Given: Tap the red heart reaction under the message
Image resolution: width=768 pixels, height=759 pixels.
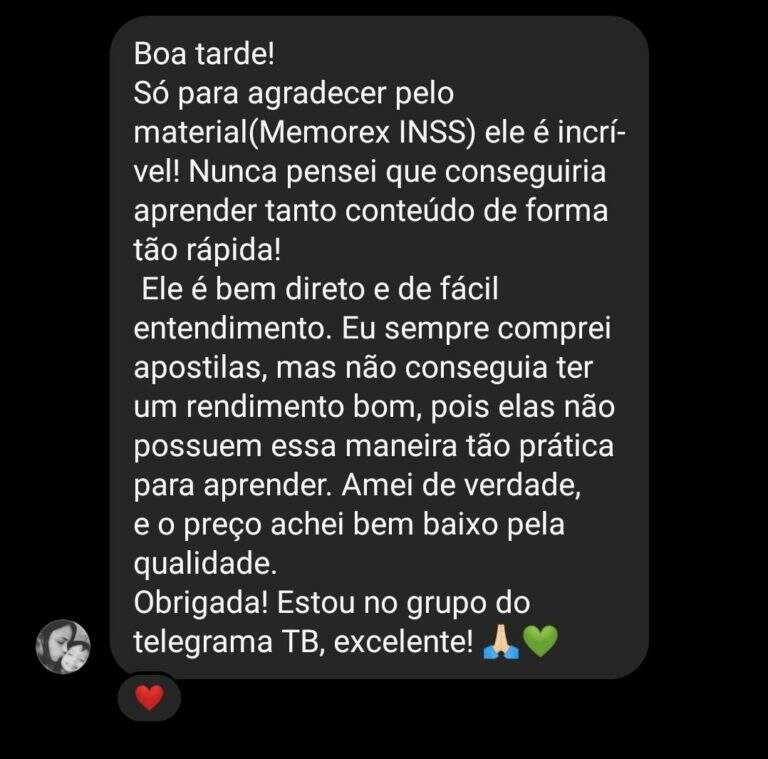Looking at the screenshot, I should [149, 698].
